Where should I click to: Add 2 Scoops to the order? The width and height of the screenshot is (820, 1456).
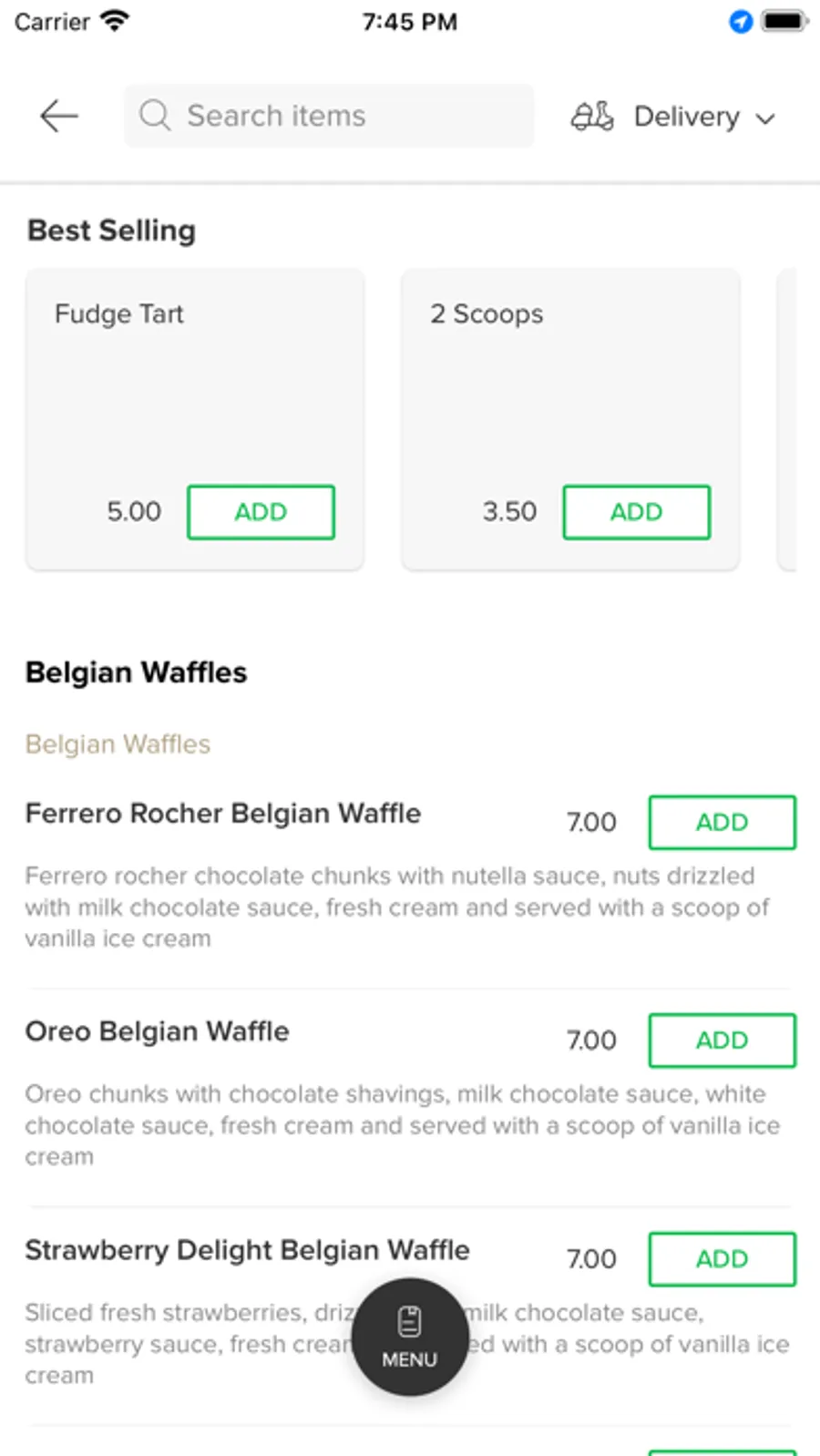636,512
